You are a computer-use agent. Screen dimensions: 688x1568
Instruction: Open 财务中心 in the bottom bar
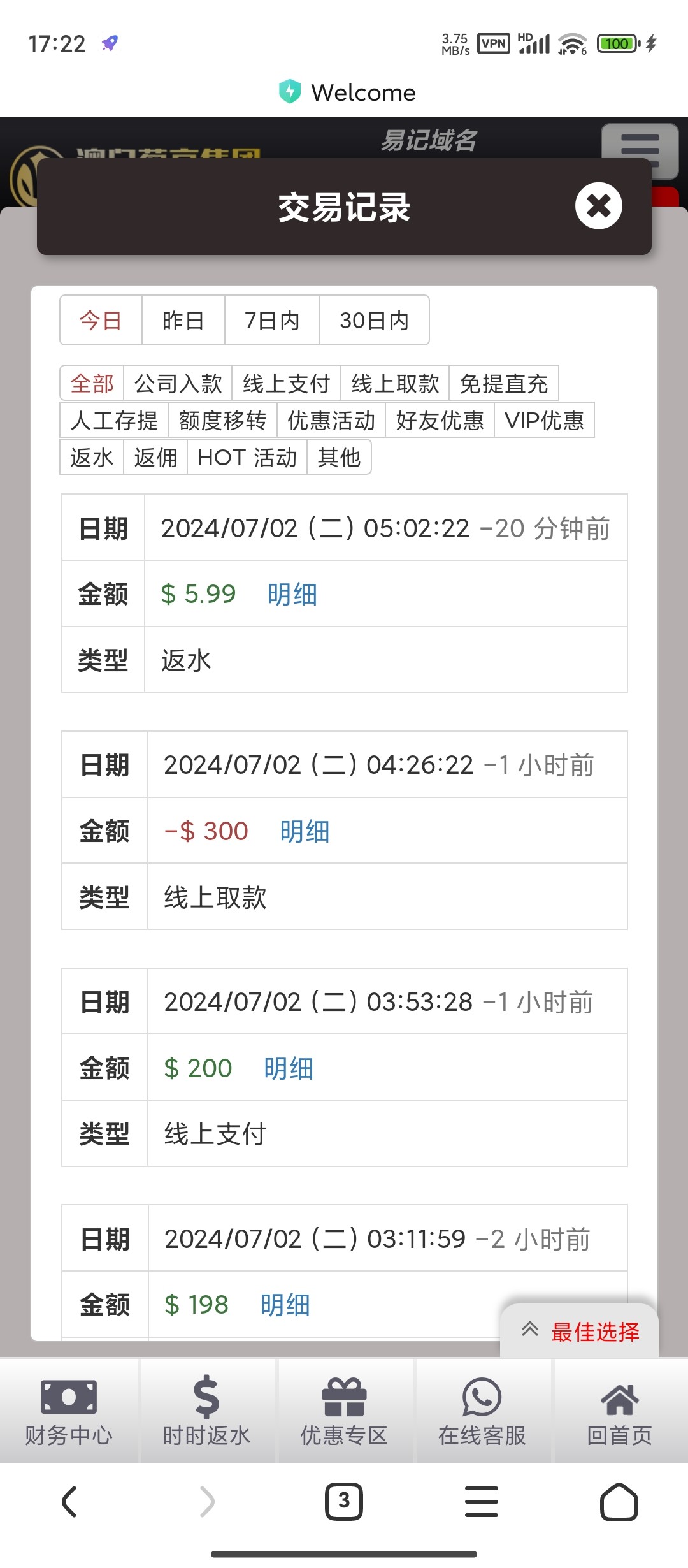pyautogui.click(x=69, y=1411)
